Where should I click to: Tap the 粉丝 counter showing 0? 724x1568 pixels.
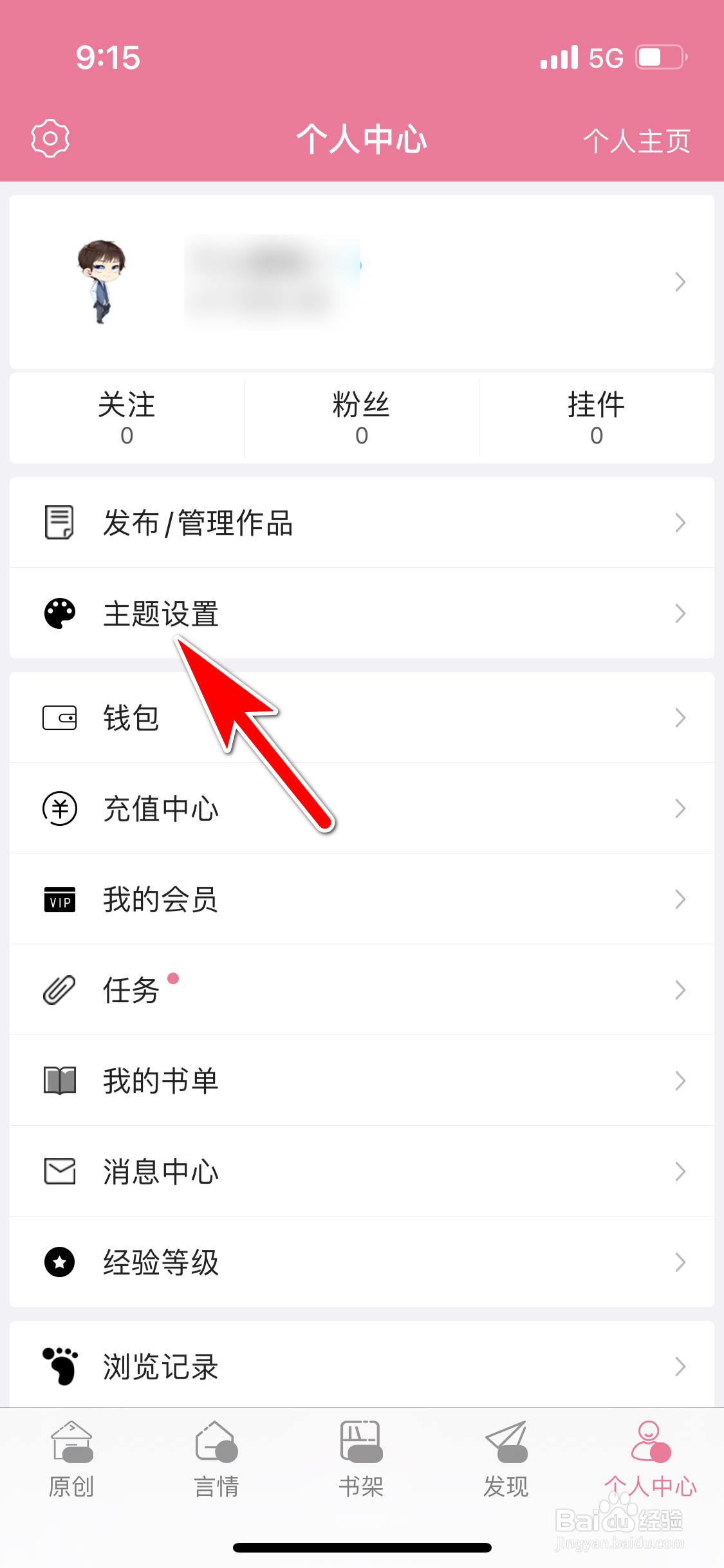361,418
